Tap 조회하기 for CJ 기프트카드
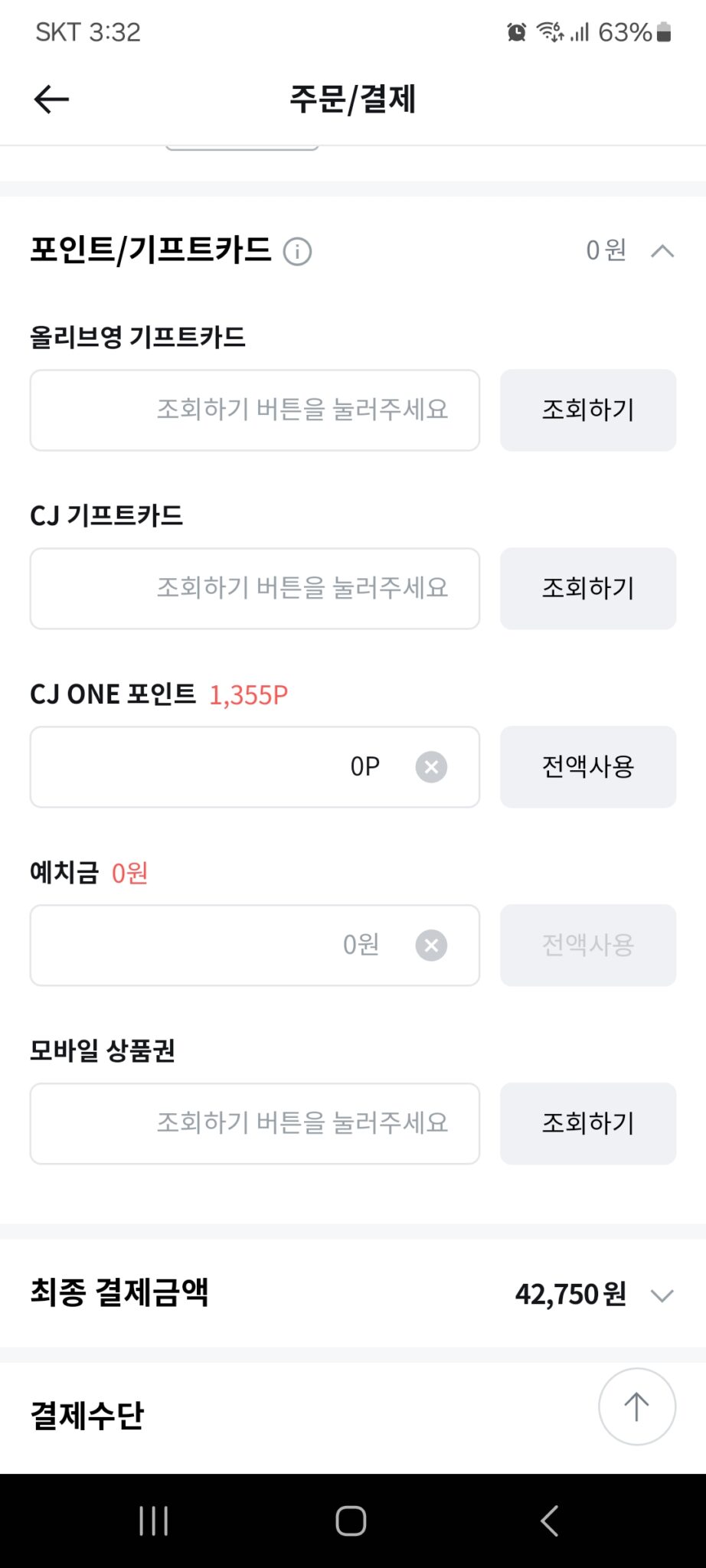Screen dimensions: 706x1568 (587, 589)
